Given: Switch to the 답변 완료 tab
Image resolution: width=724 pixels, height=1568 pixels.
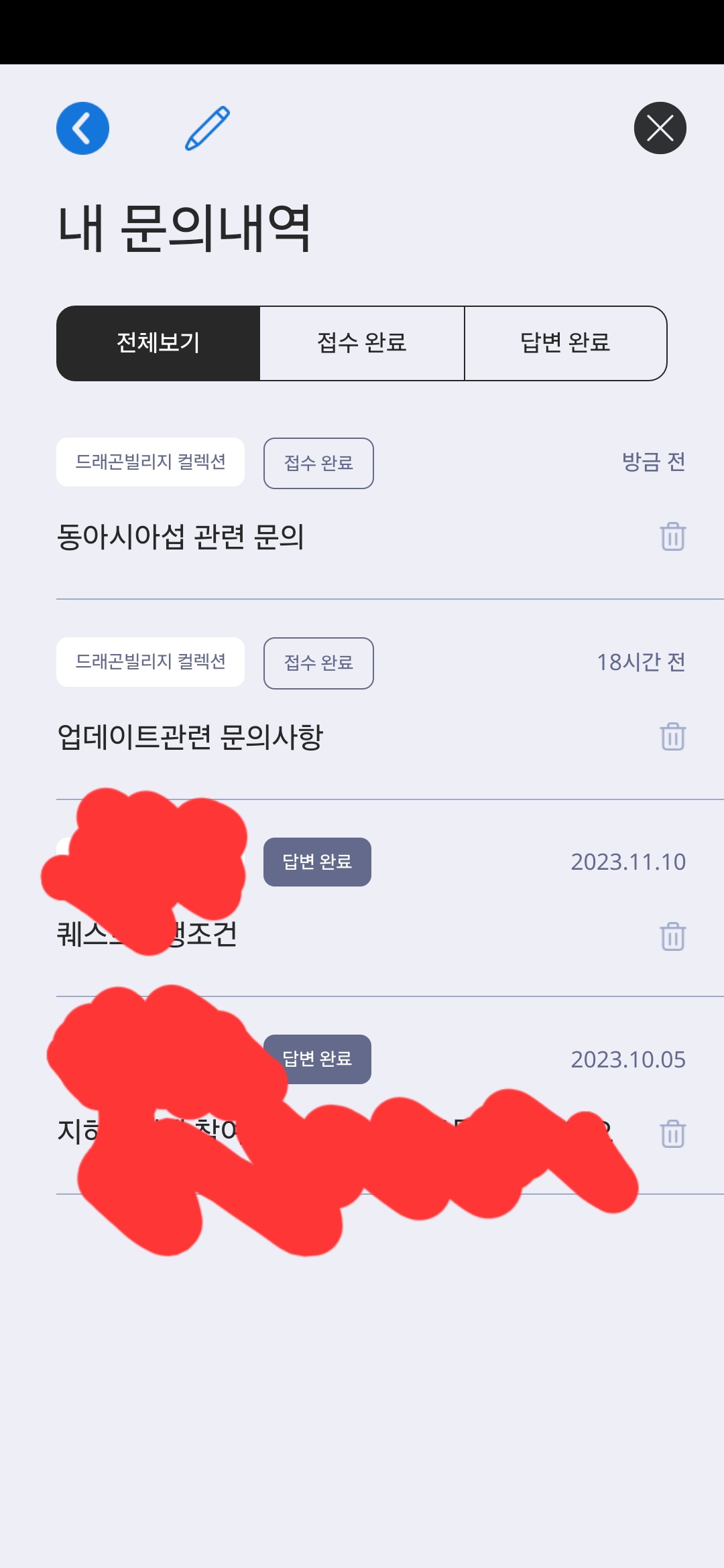Looking at the screenshot, I should (565, 343).
